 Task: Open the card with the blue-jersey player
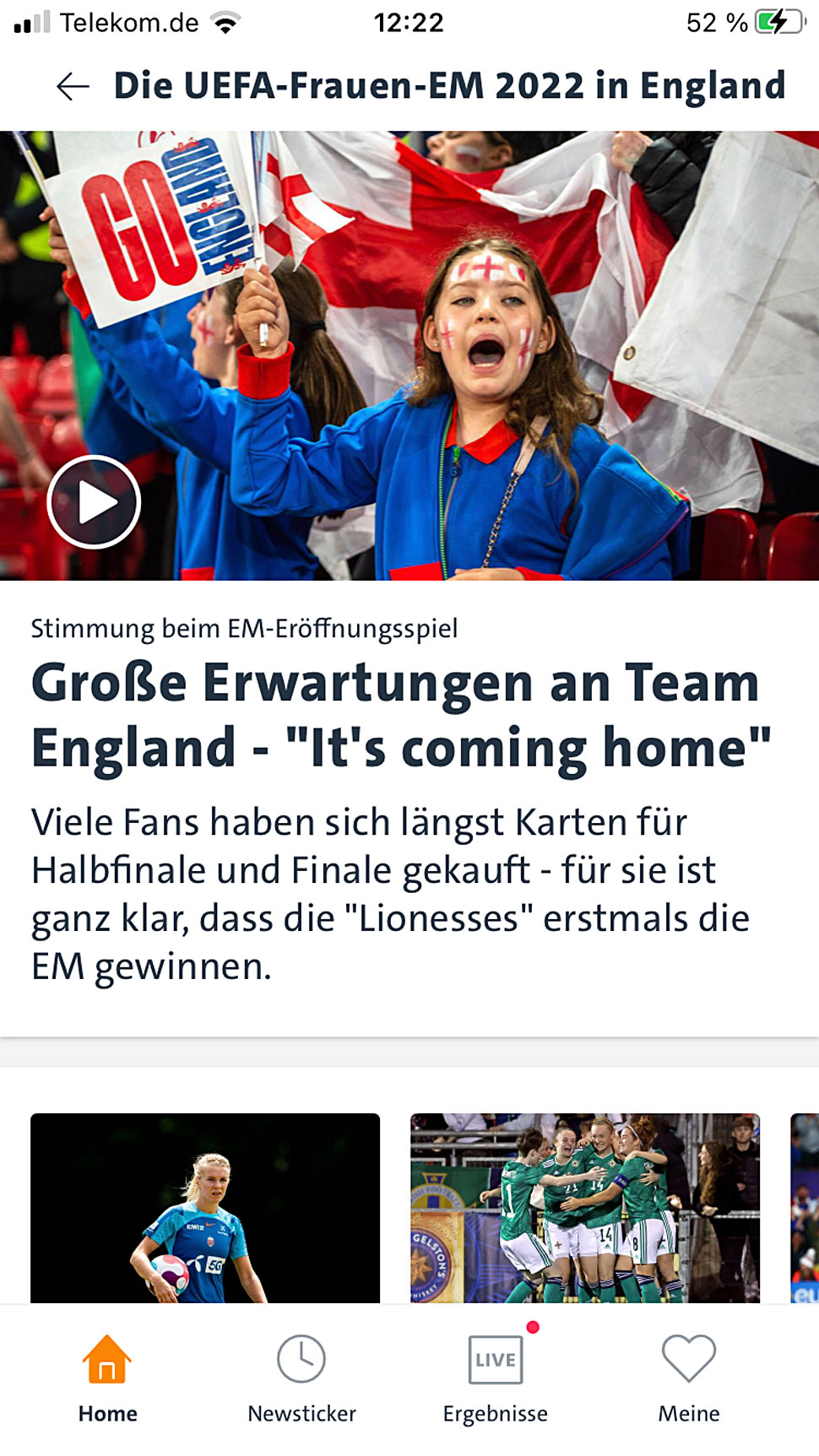point(205,1208)
